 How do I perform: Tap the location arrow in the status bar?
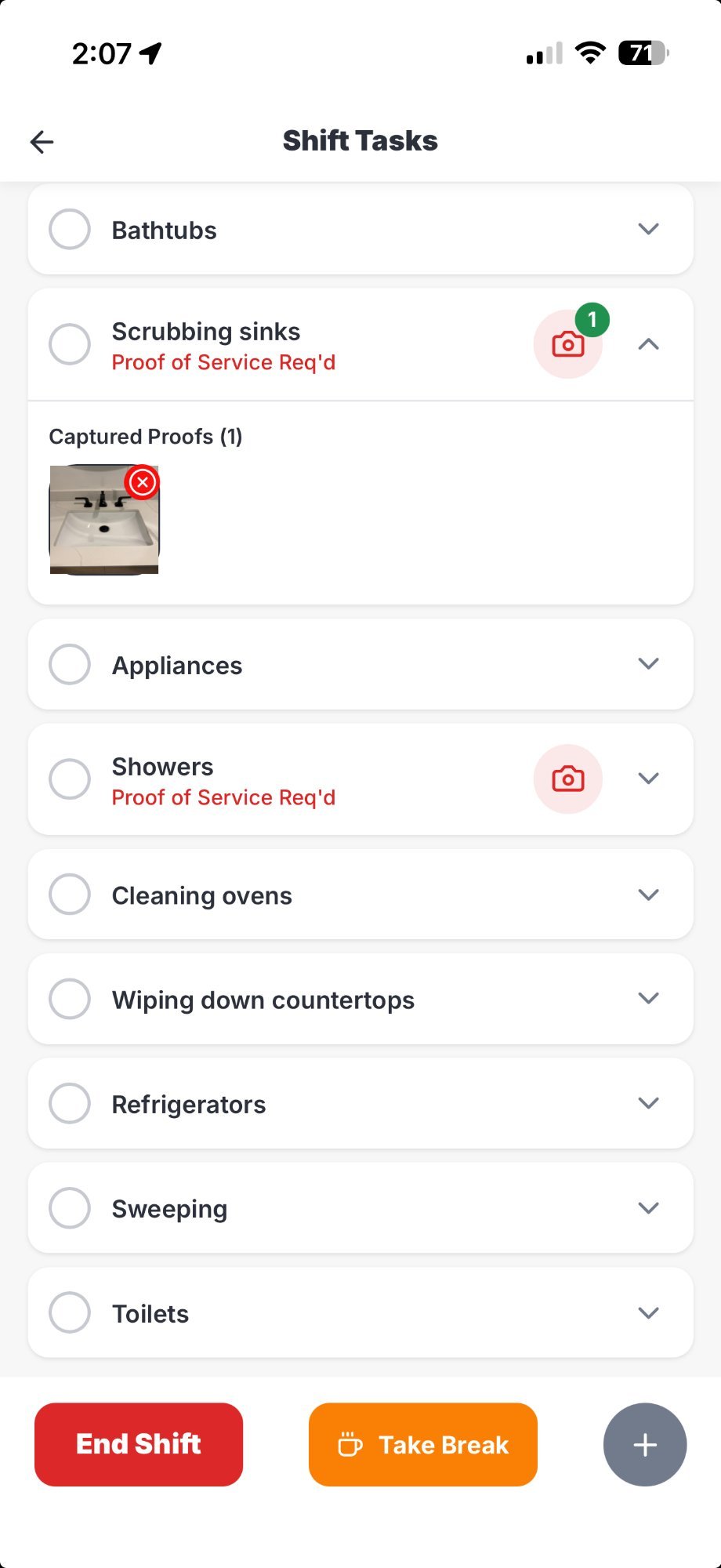click(x=150, y=52)
